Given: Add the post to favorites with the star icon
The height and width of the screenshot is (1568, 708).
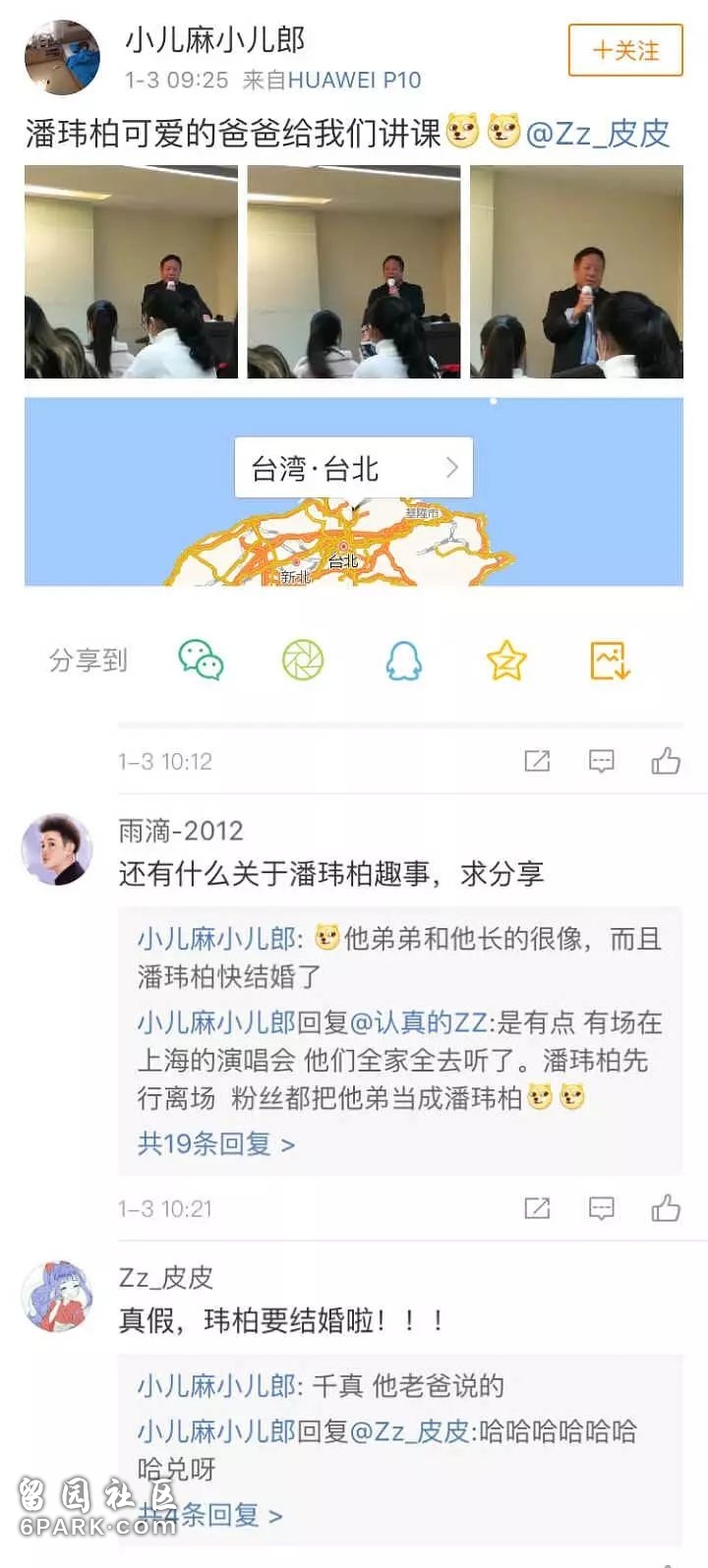Looking at the screenshot, I should (x=506, y=661).
